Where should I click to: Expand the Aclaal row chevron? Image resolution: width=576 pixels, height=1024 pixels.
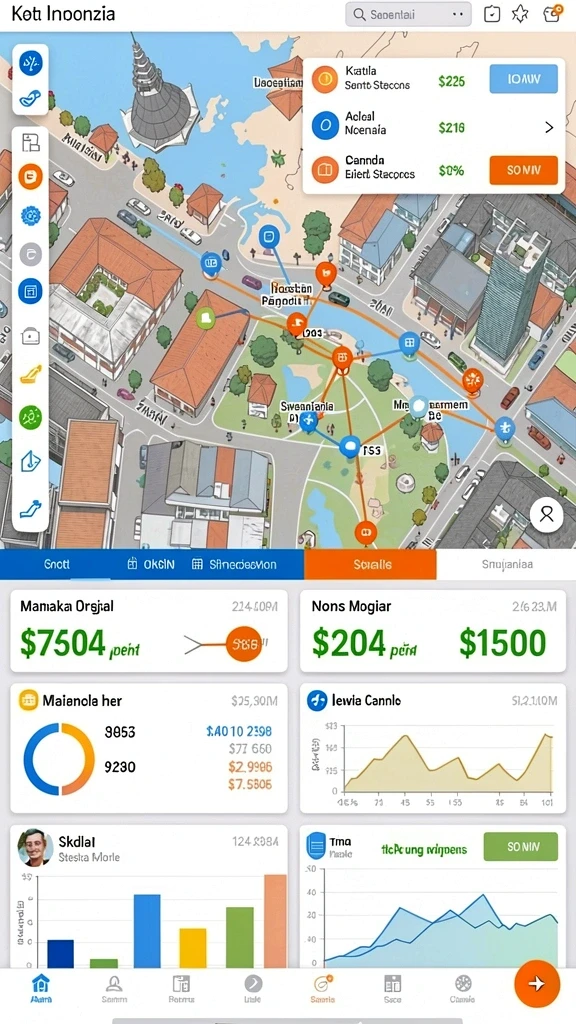point(549,127)
